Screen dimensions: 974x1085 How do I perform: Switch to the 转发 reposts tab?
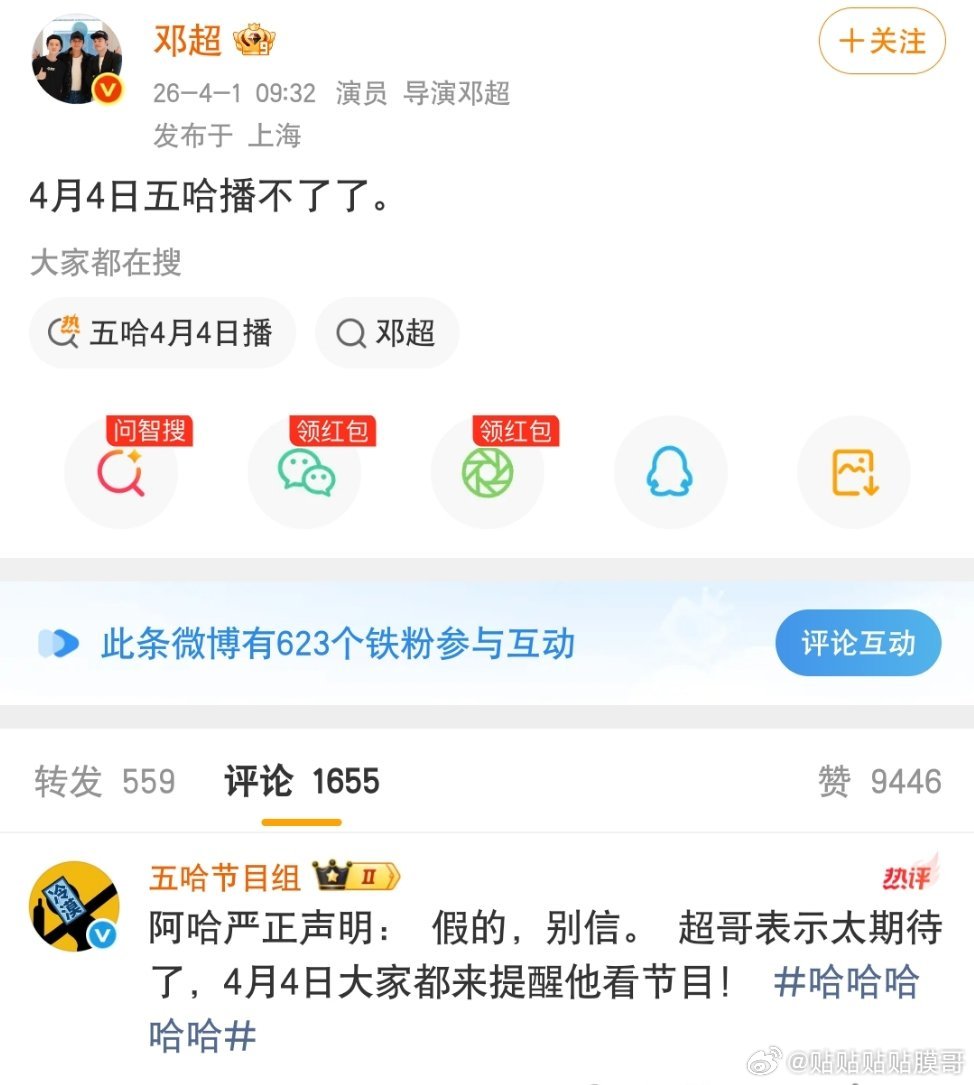(x=105, y=783)
